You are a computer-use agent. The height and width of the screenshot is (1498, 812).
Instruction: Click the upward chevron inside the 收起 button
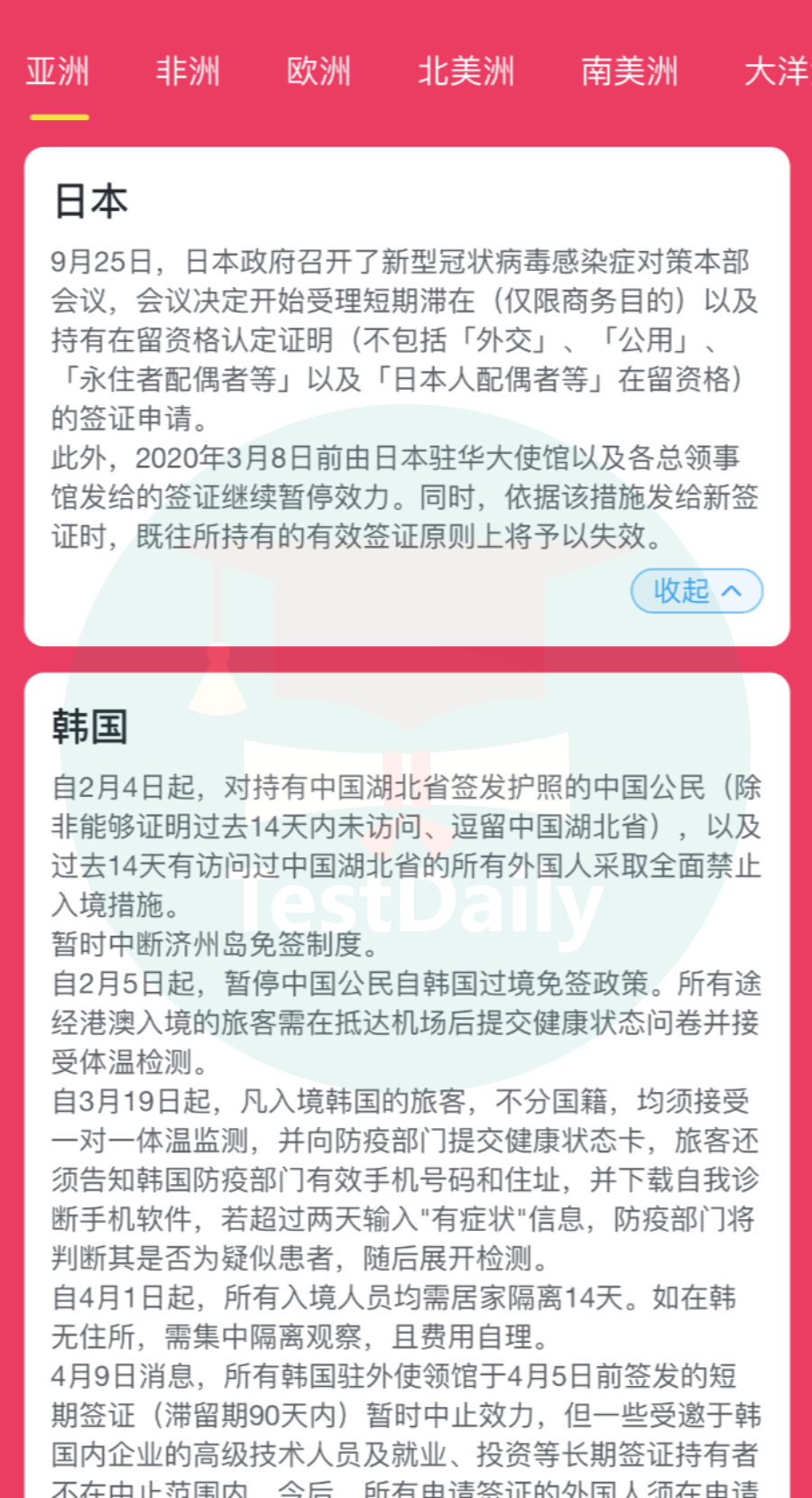pyautogui.click(x=731, y=591)
